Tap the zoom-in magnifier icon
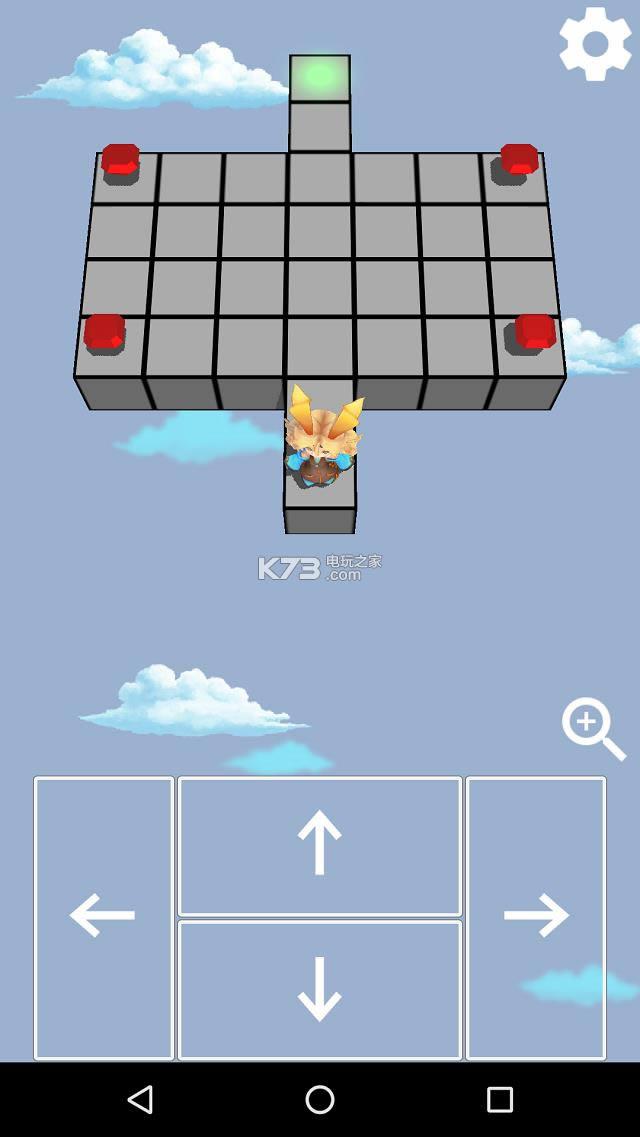The image size is (640, 1137). [593, 728]
